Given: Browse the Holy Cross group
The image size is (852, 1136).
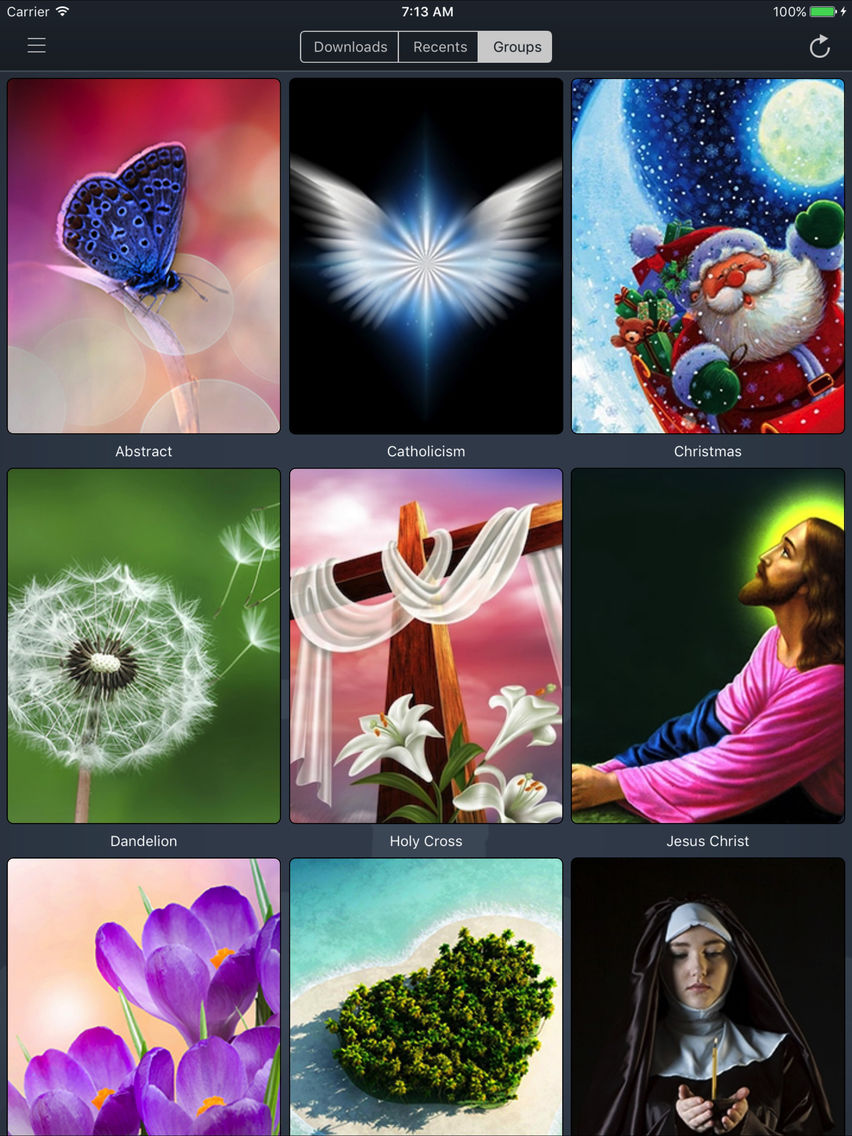Looking at the screenshot, I should tap(426, 646).
